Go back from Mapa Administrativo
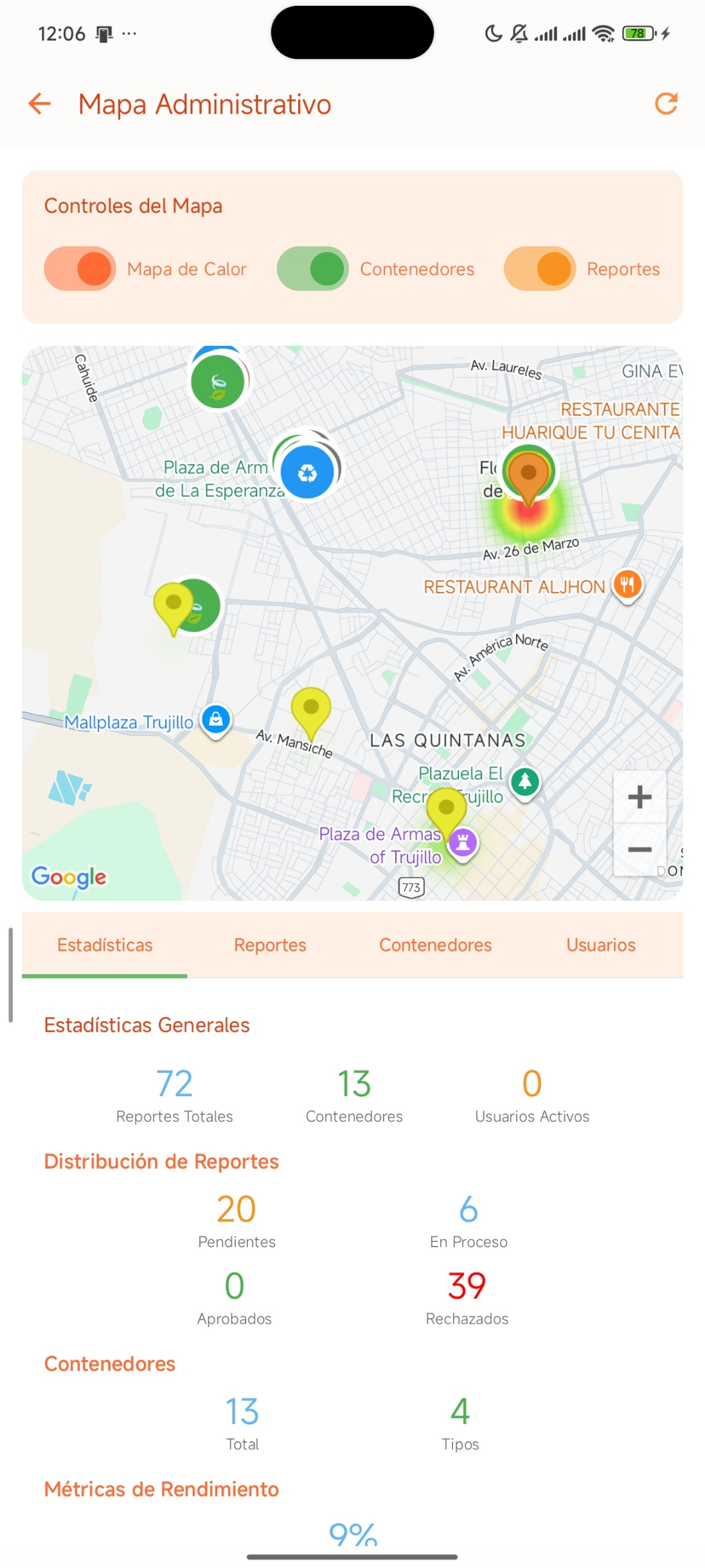 click(40, 104)
